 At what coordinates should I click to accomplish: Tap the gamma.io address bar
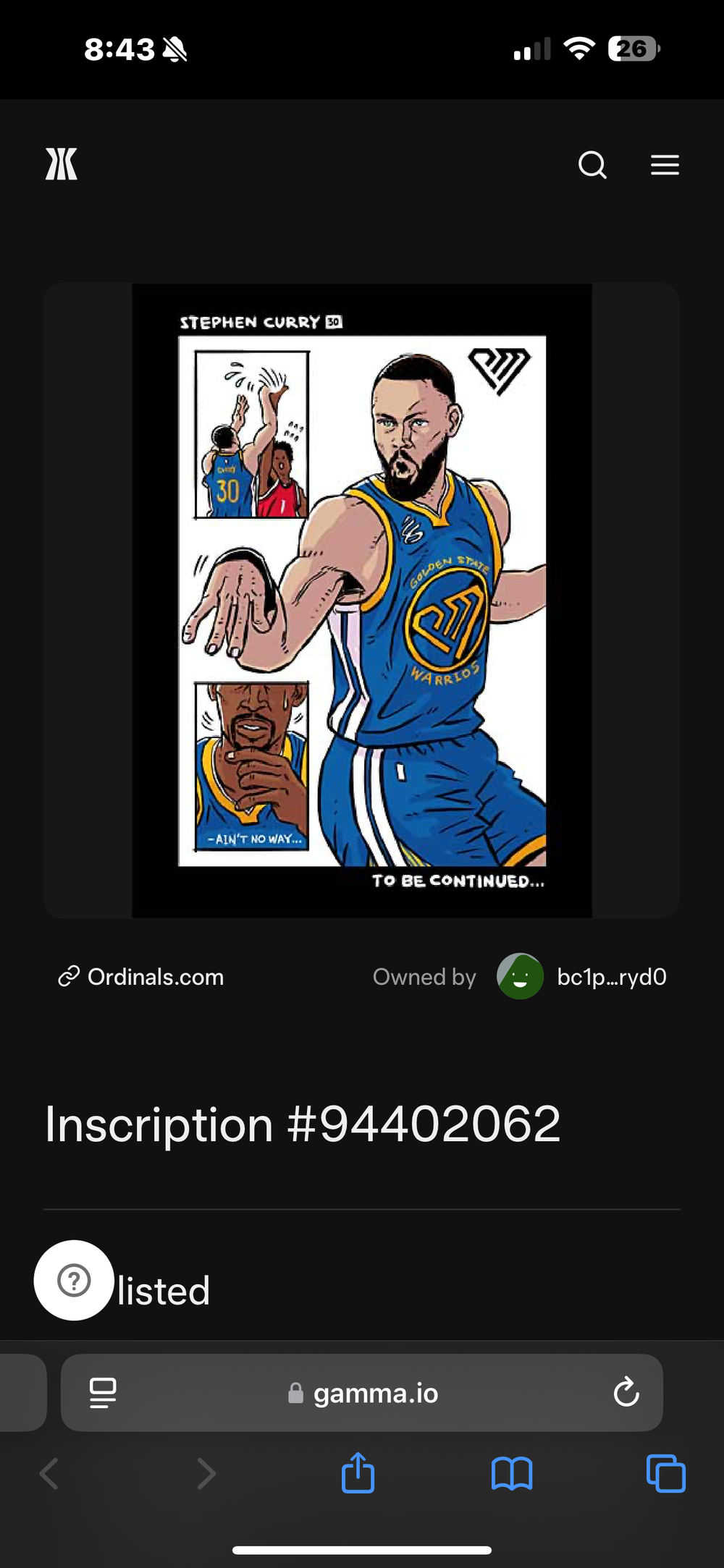click(x=362, y=1392)
